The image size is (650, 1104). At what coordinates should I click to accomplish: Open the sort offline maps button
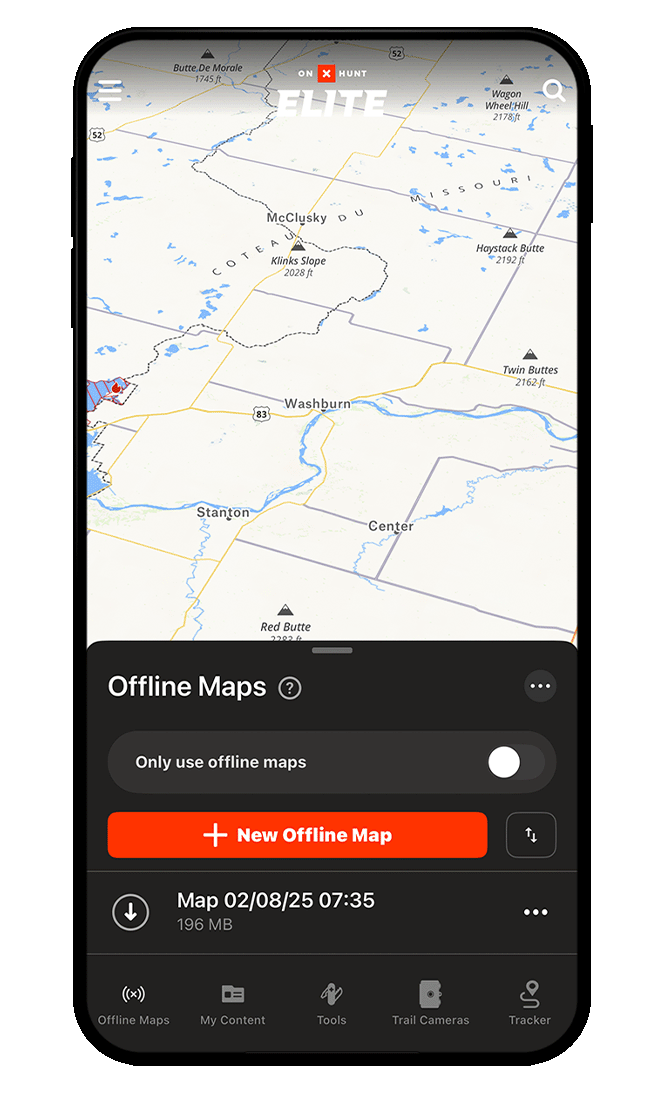tap(531, 835)
